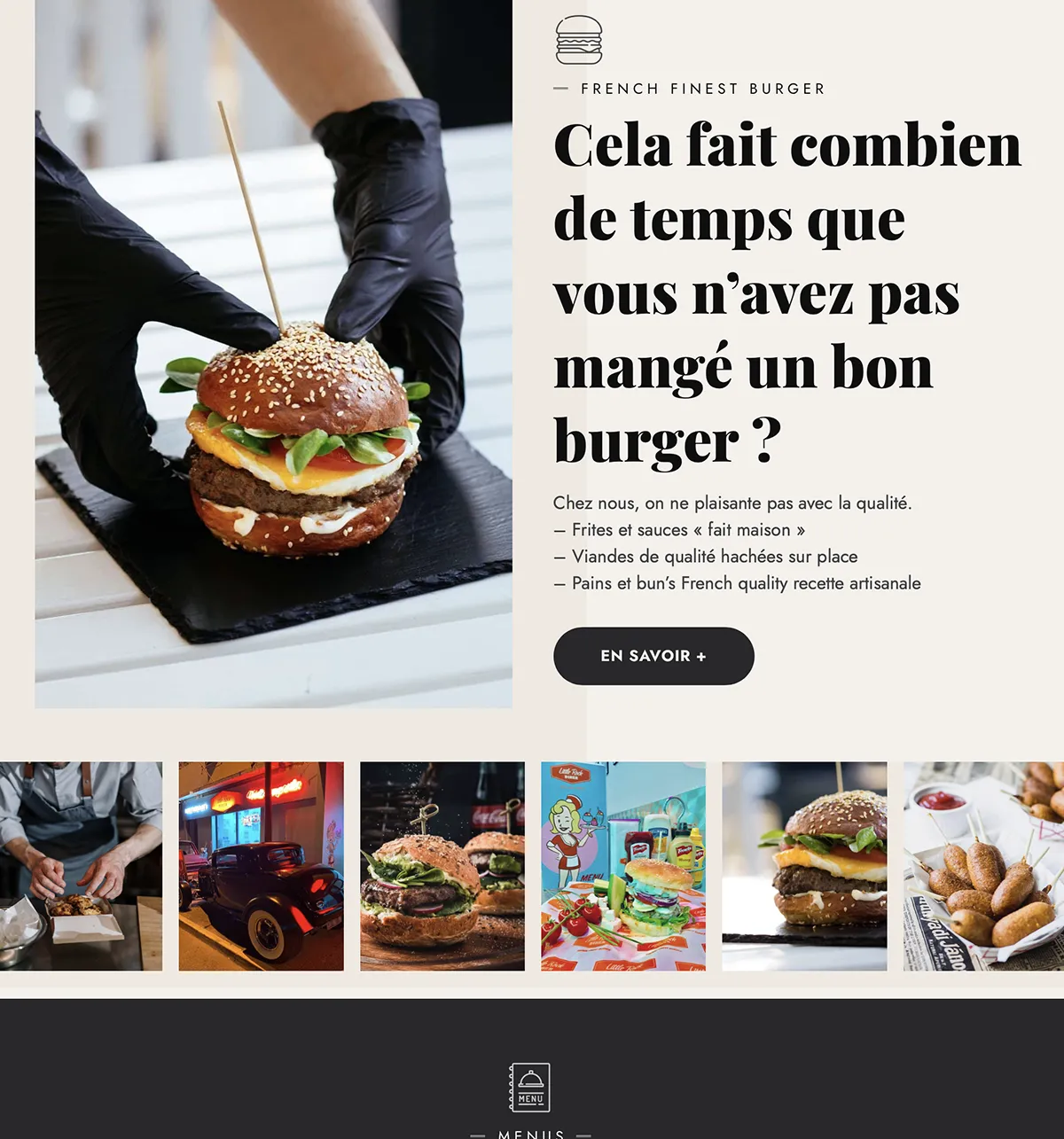Open the MENUS footer link

click(x=530, y=1133)
